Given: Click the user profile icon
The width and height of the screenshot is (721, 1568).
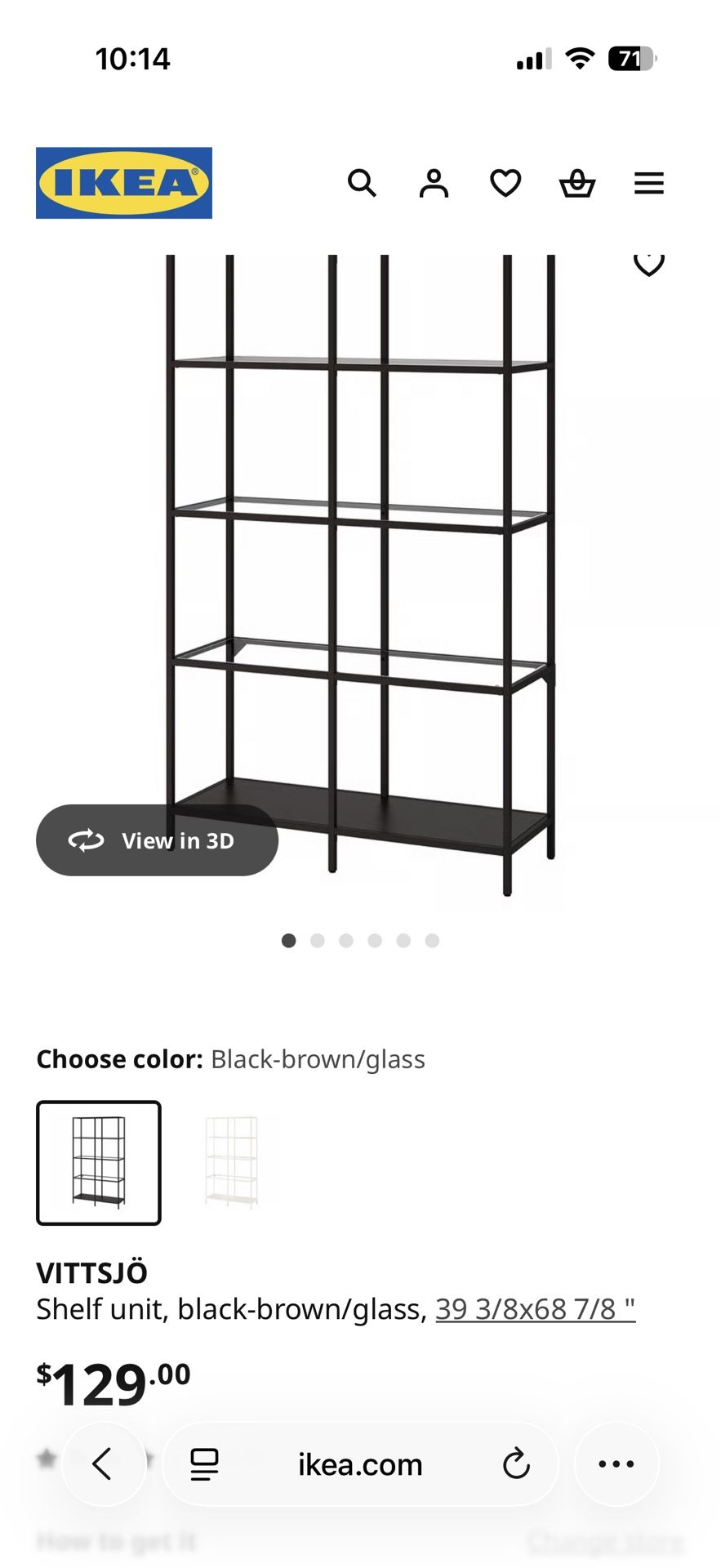Looking at the screenshot, I should pos(434,183).
